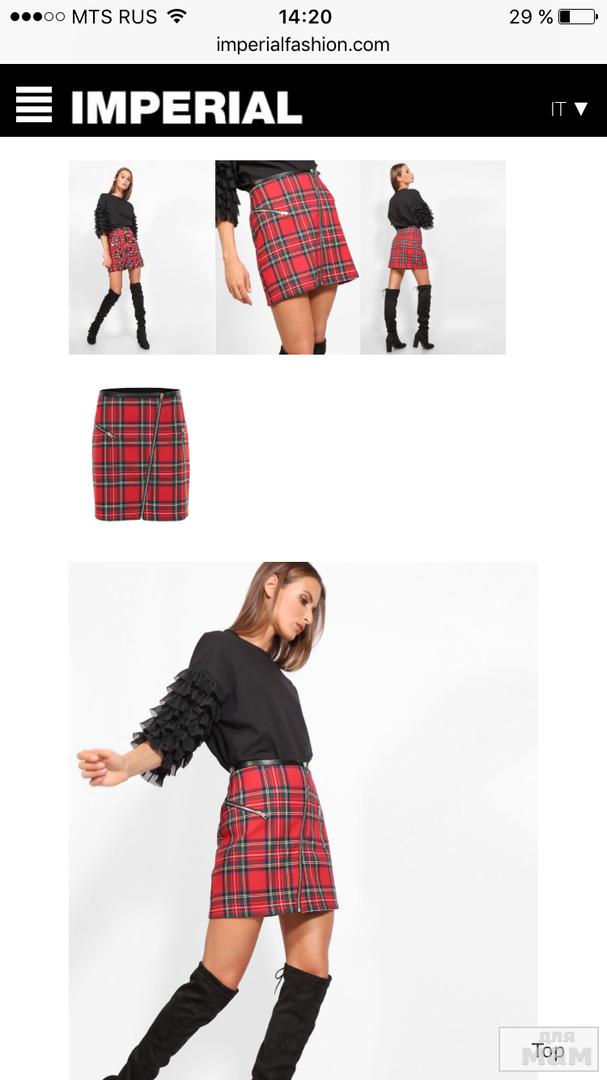
Task: Select the back view thumbnail
Action: (432, 257)
